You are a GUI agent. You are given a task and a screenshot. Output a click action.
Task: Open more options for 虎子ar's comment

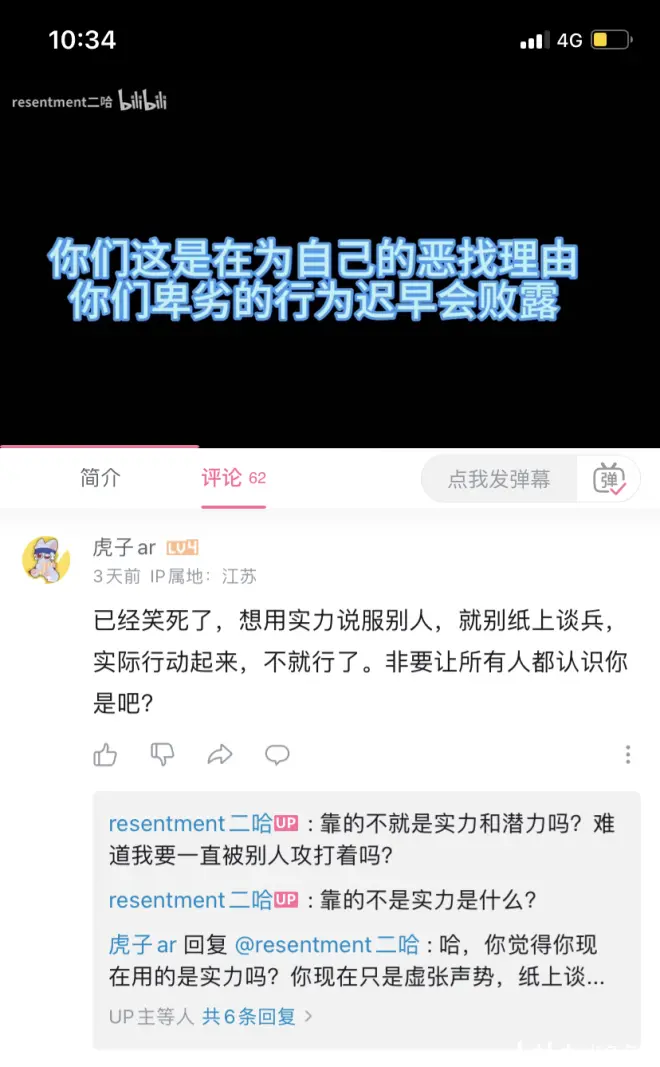(x=628, y=754)
